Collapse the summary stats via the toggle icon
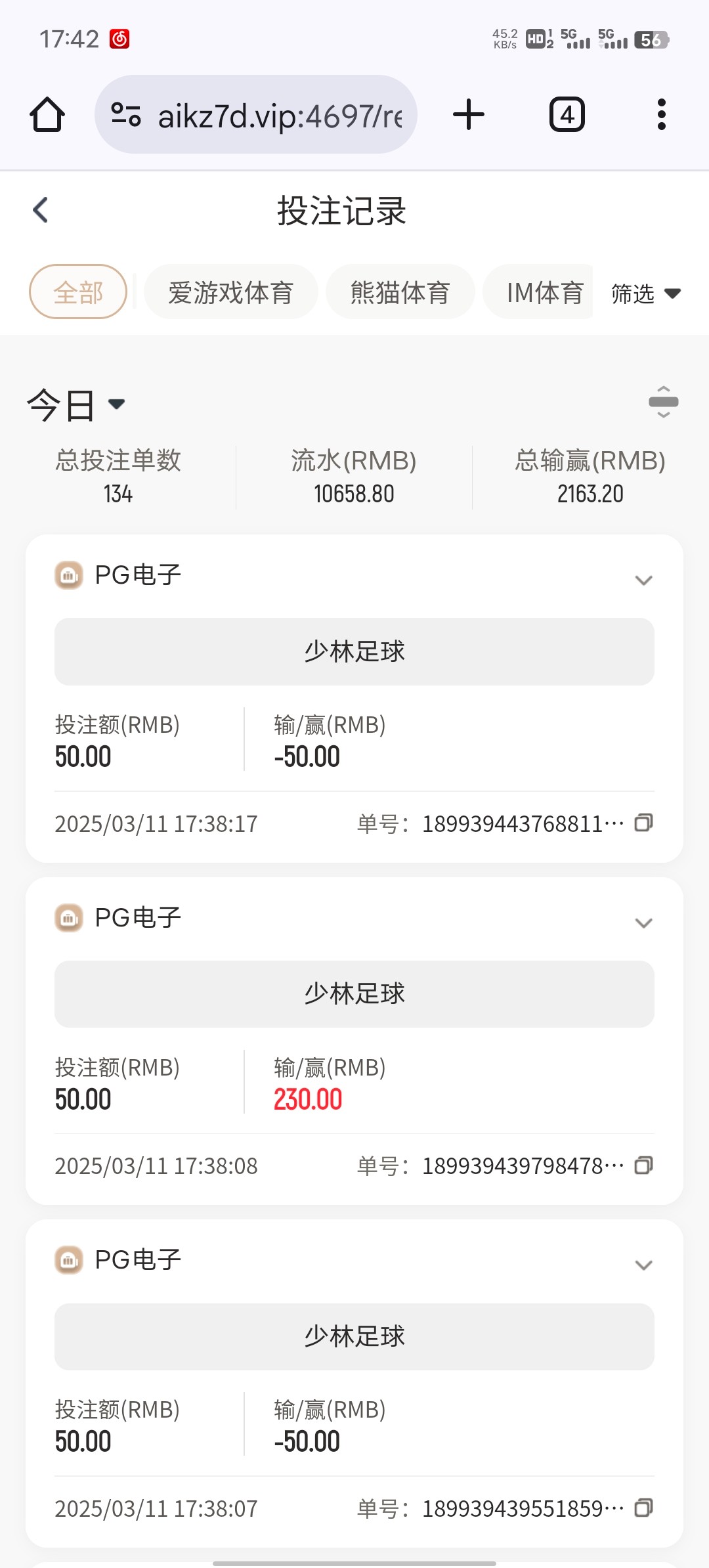 pos(664,402)
